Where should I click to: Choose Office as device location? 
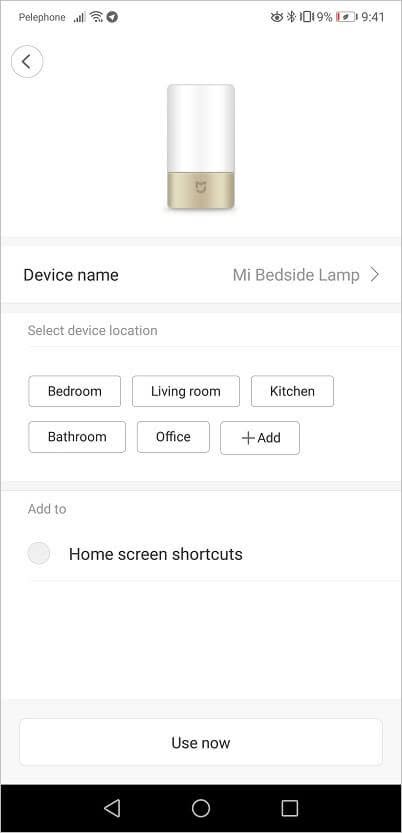click(173, 437)
